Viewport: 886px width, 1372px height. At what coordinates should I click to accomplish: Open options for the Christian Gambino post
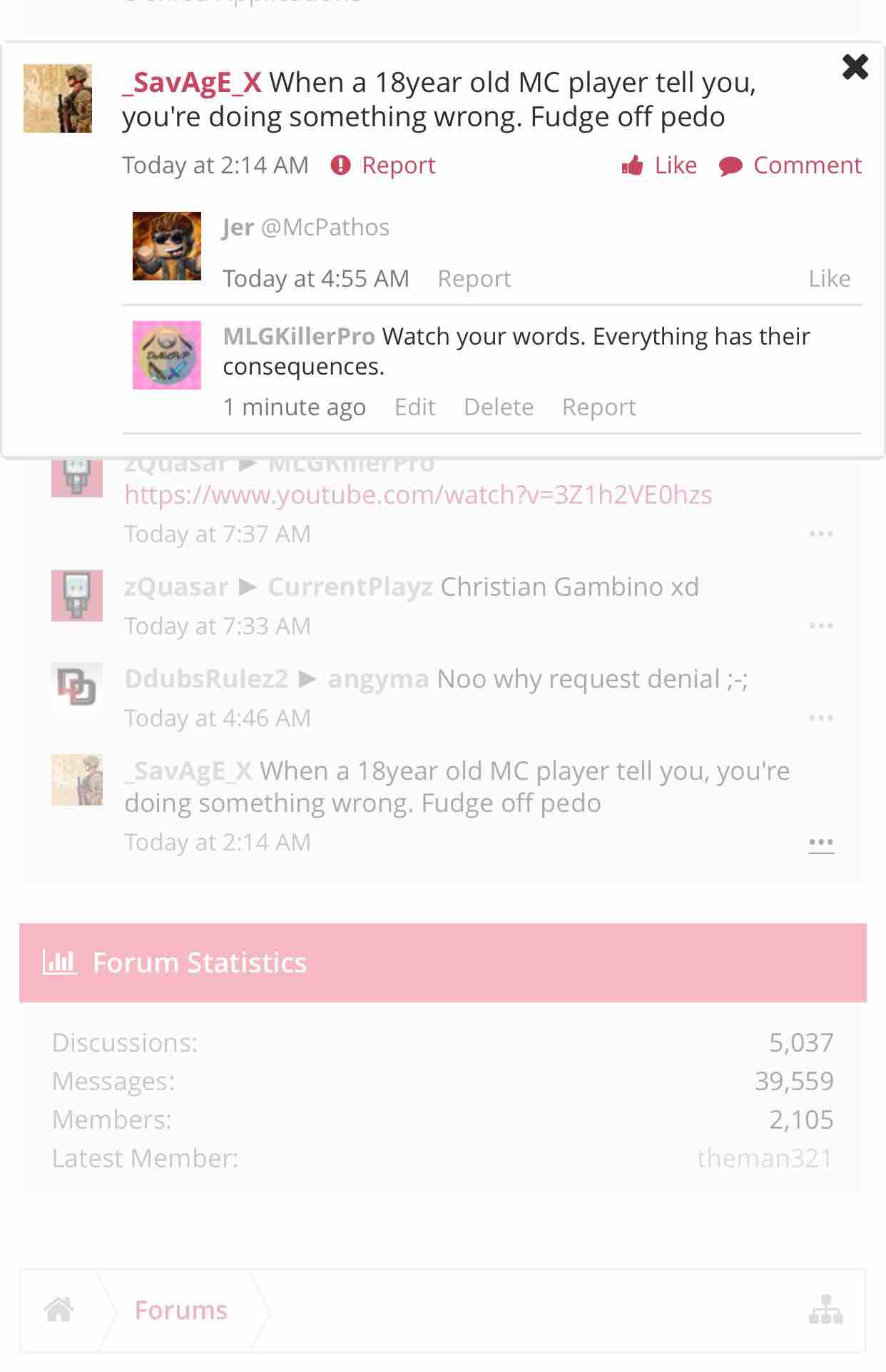[x=820, y=626]
